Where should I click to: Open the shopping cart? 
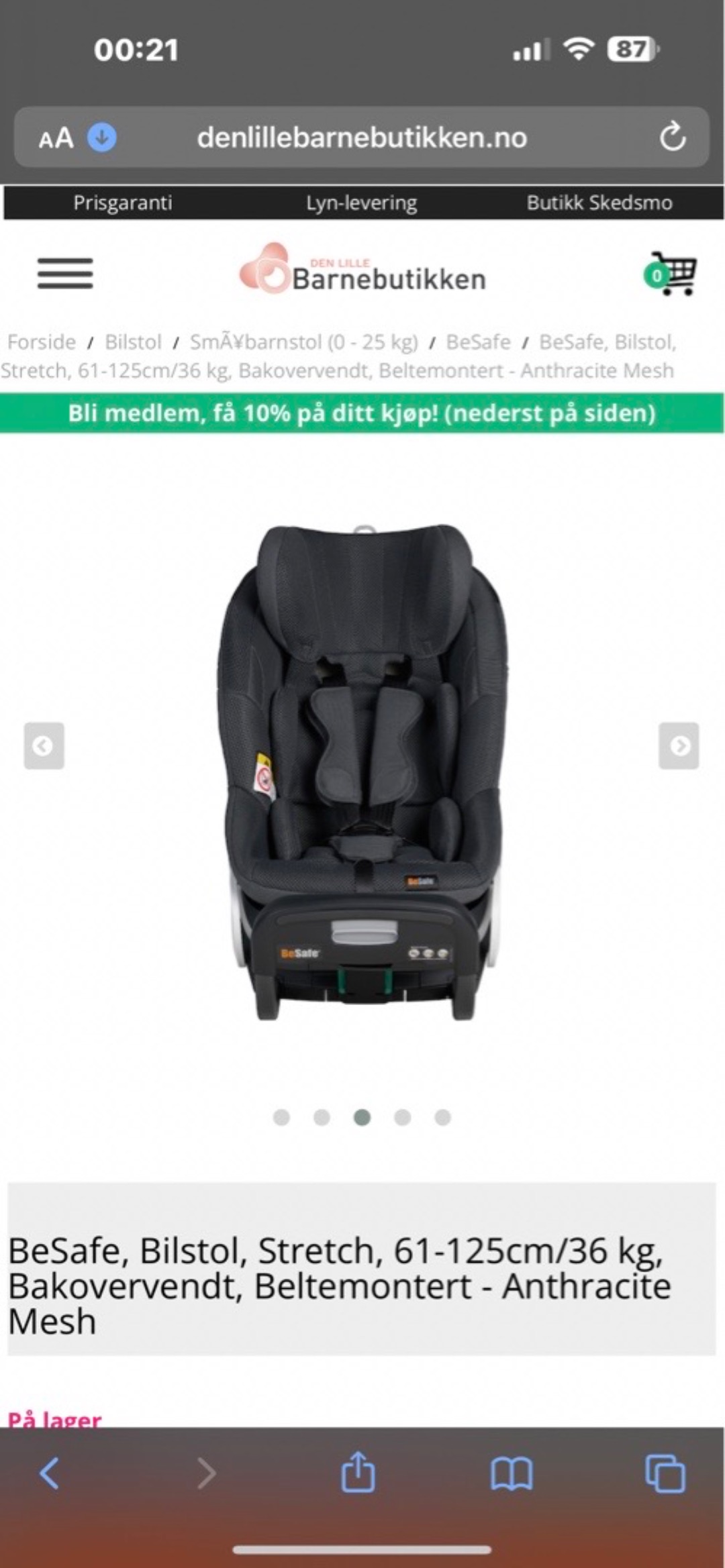[671, 273]
